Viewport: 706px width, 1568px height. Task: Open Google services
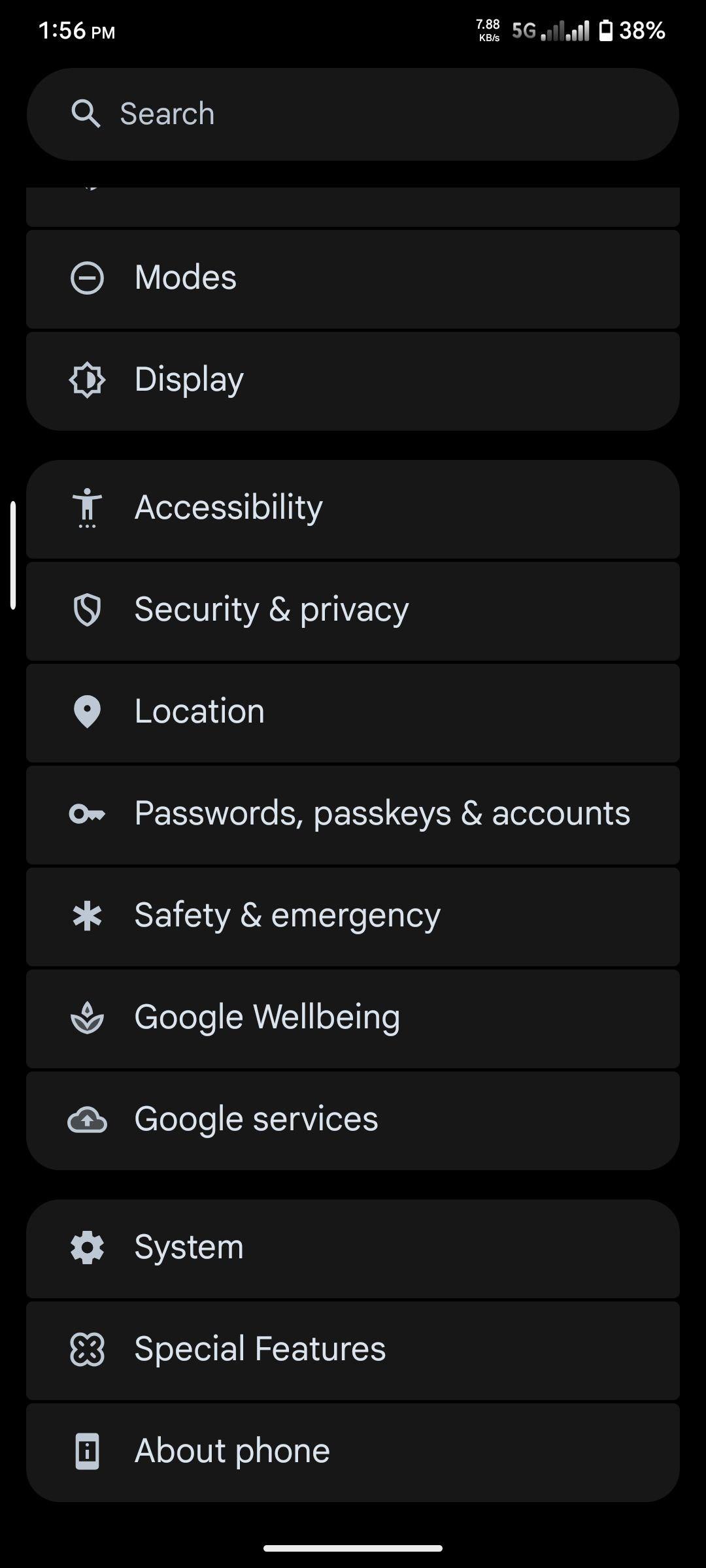[x=353, y=1120]
